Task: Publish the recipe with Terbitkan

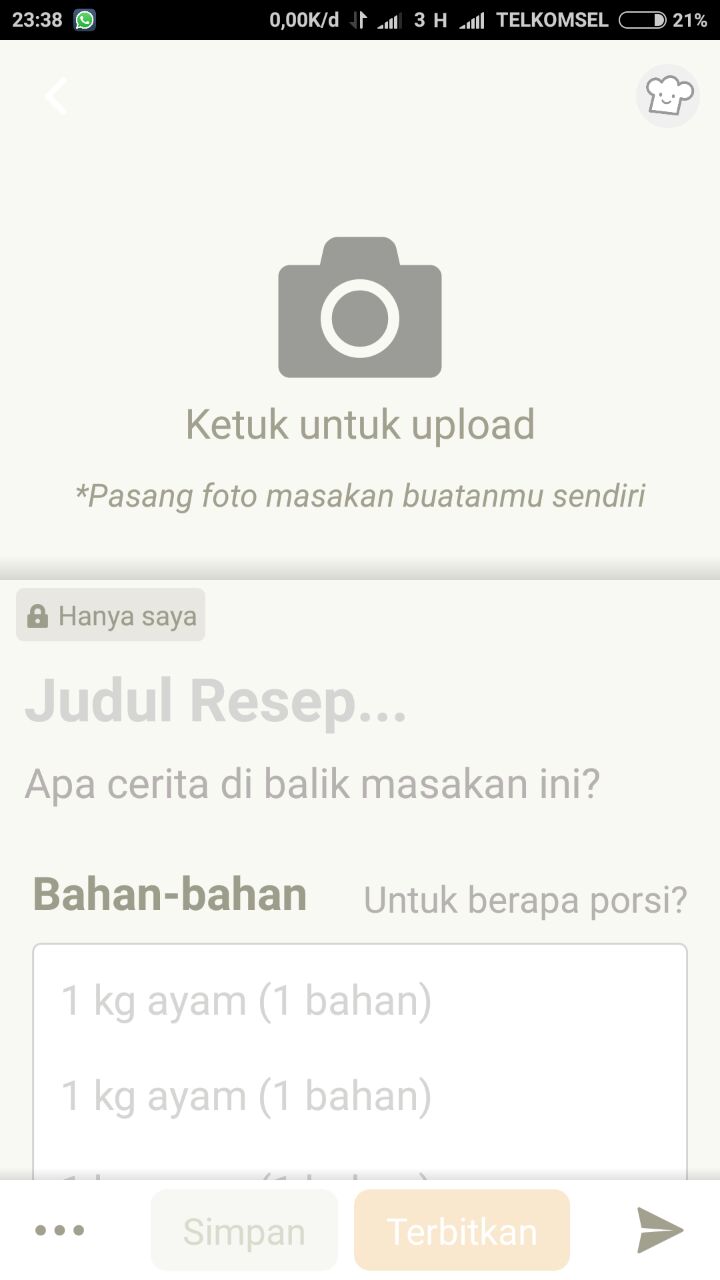Action: tap(462, 1231)
